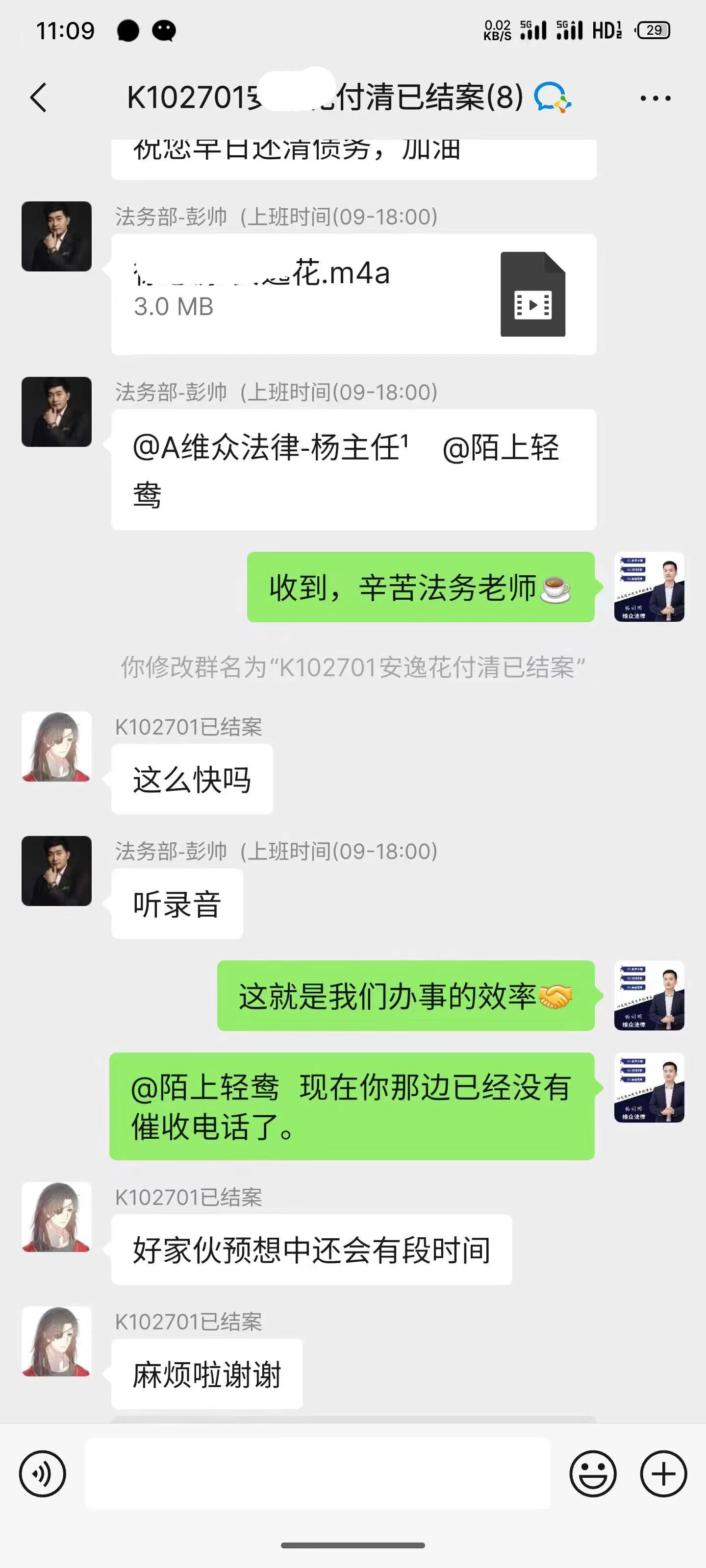706x1568 pixels.
Task: Open the plus attachment menu
Action: pos(663,1473)
